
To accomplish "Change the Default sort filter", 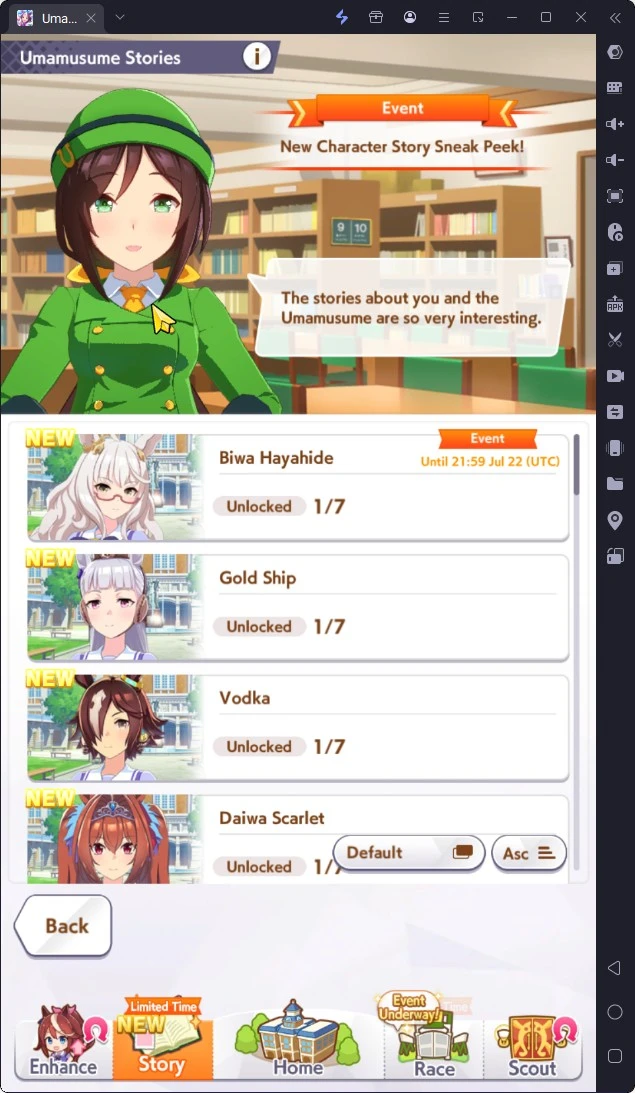I will 408,853.
